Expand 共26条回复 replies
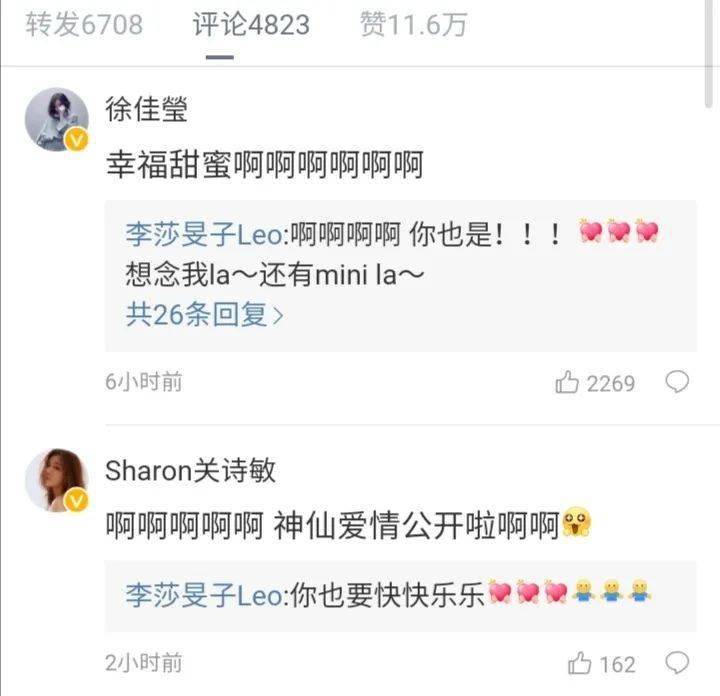 pyautogui.click(x=204, y=316)
